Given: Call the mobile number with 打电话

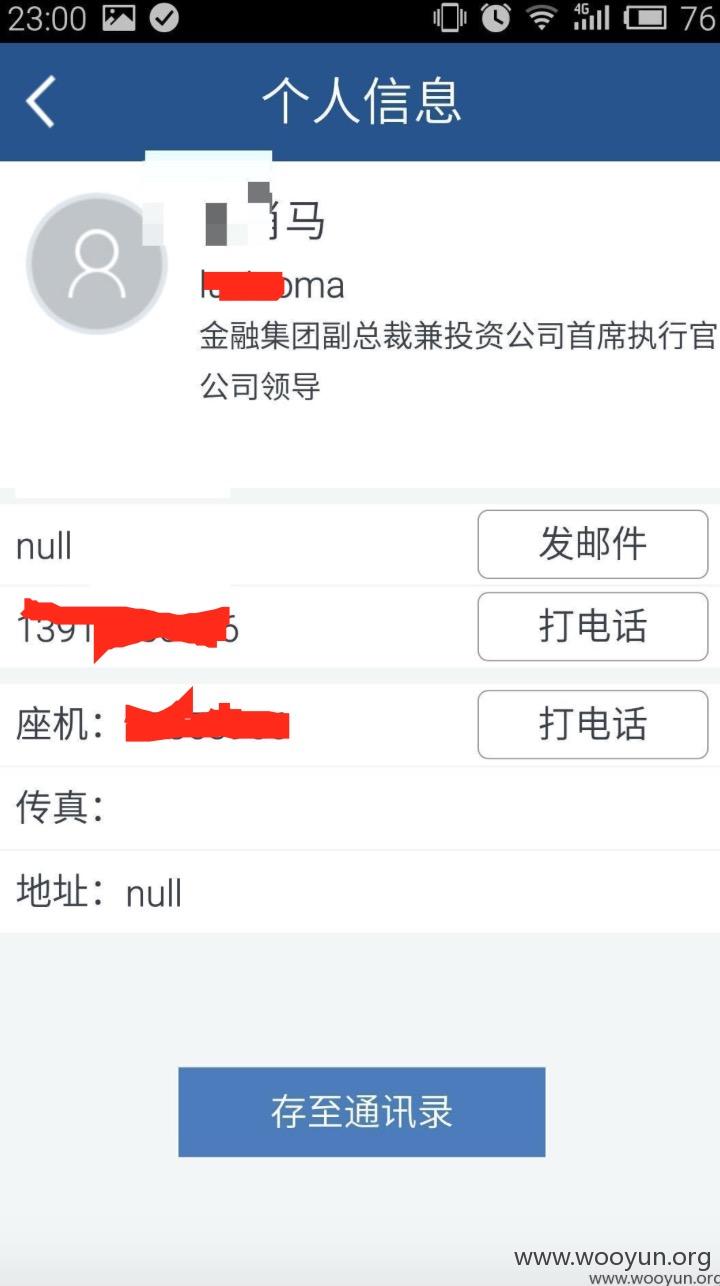Looking at the screenshot, I should pos(593,627).
